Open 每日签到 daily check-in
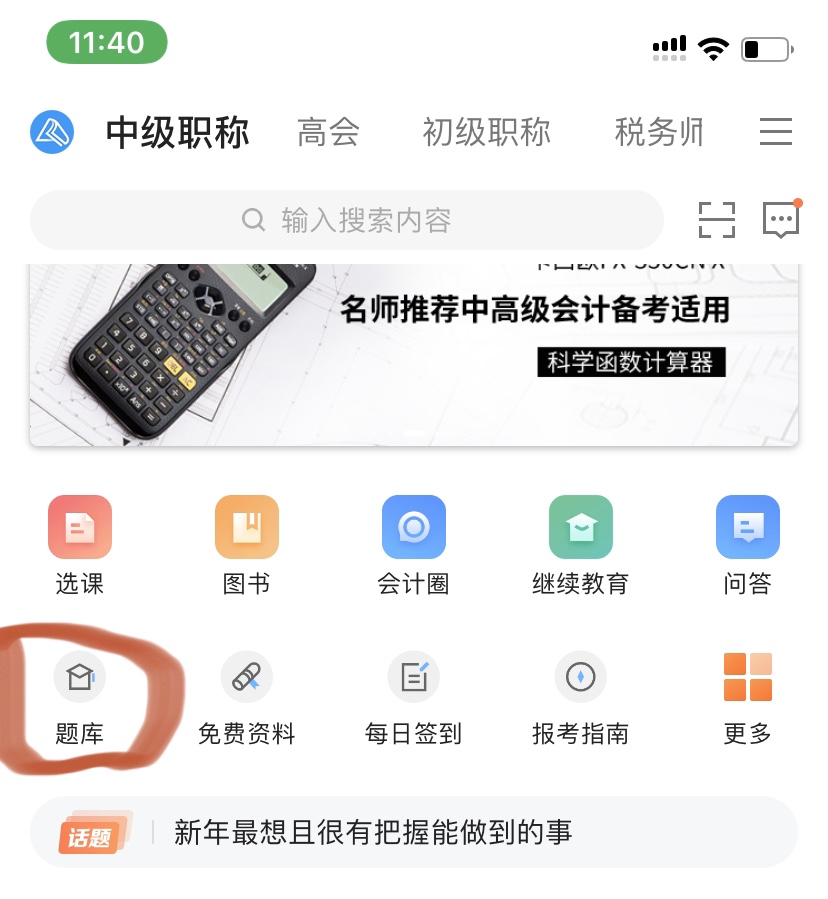Screen dimensions: 828x899 pyautogui.click(x=413, y=677)
